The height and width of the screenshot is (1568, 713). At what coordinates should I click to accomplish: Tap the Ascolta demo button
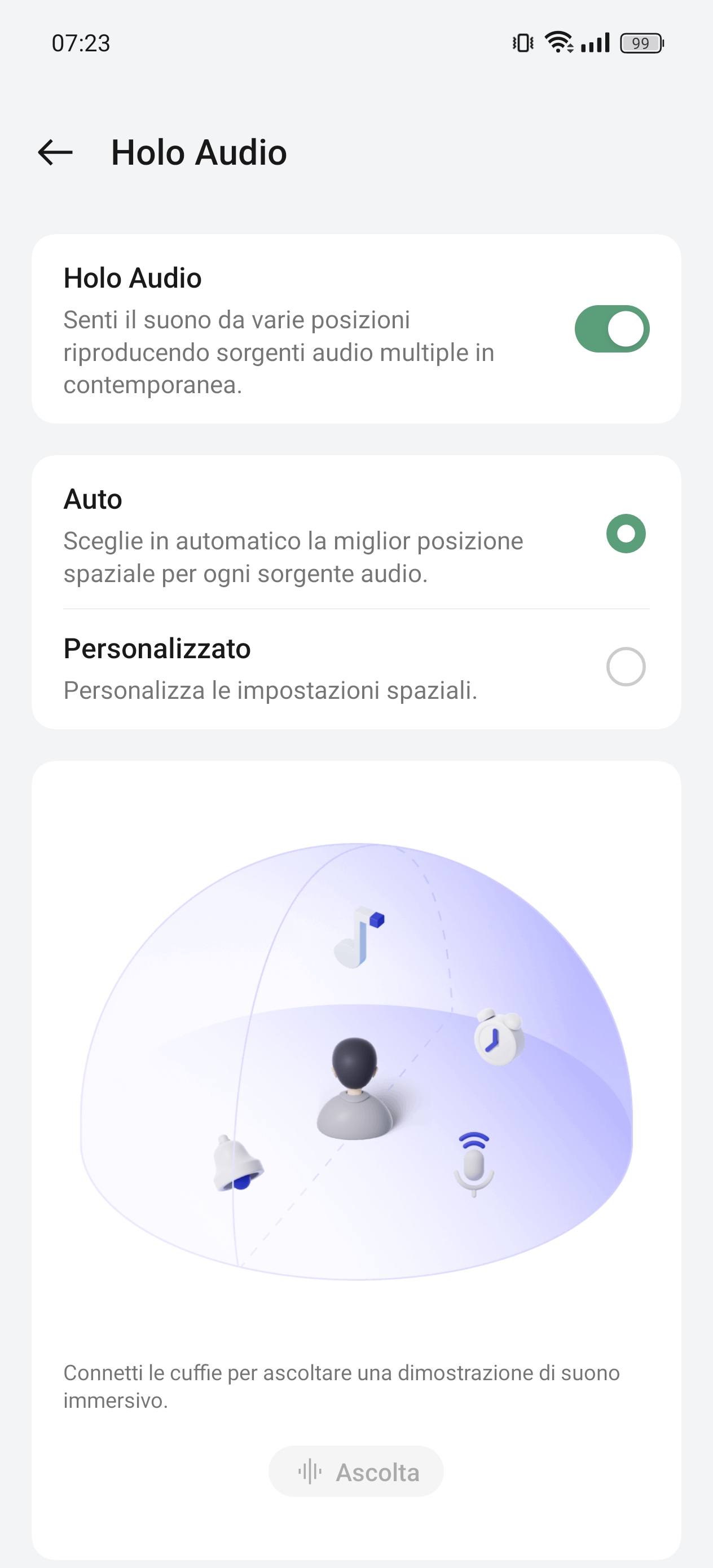pyautogui.click(x=356, y=1472)
